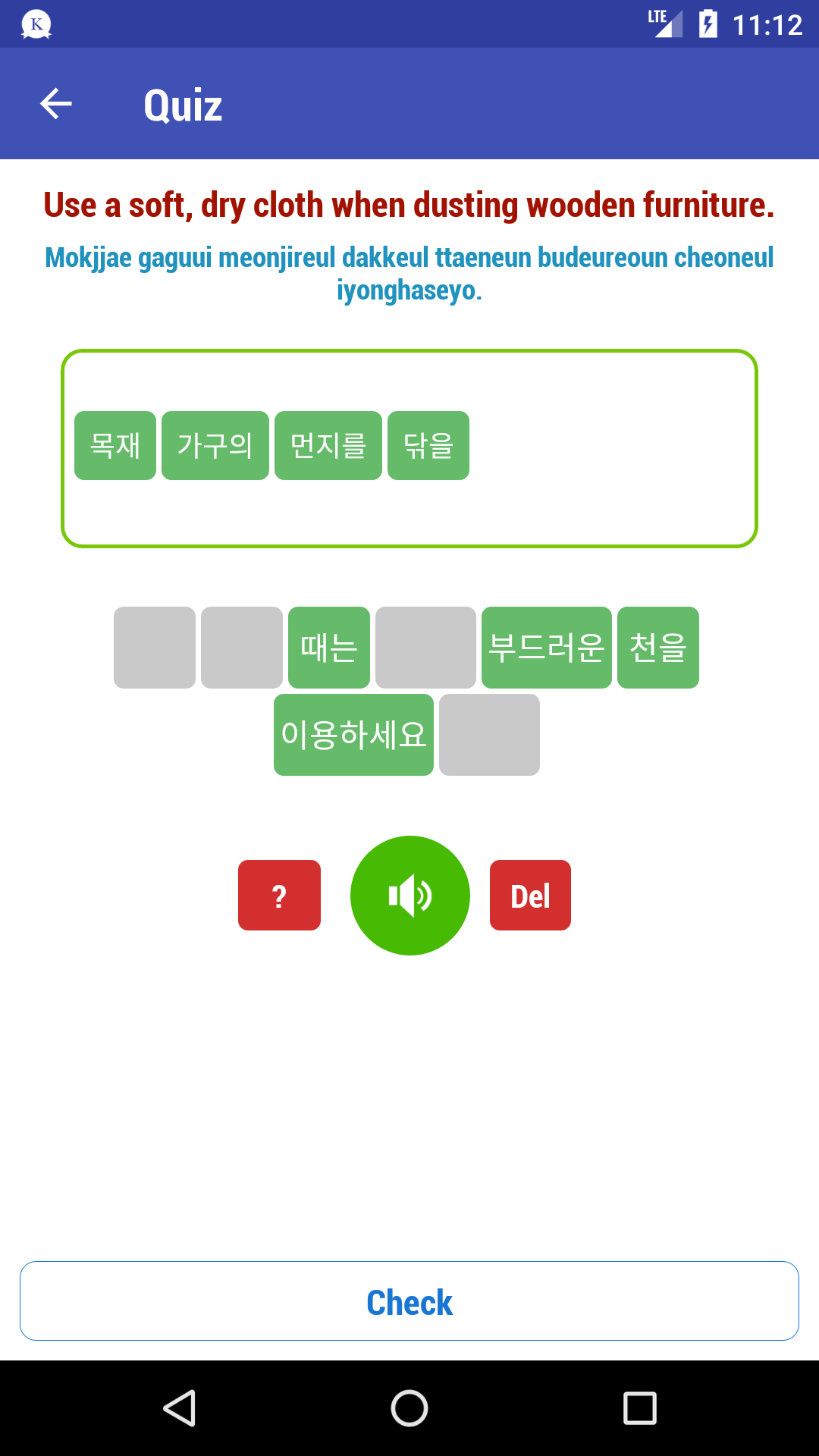Remove the placed word 먼지를
This screenshot has width=819, height=1456.
(328, 446)
